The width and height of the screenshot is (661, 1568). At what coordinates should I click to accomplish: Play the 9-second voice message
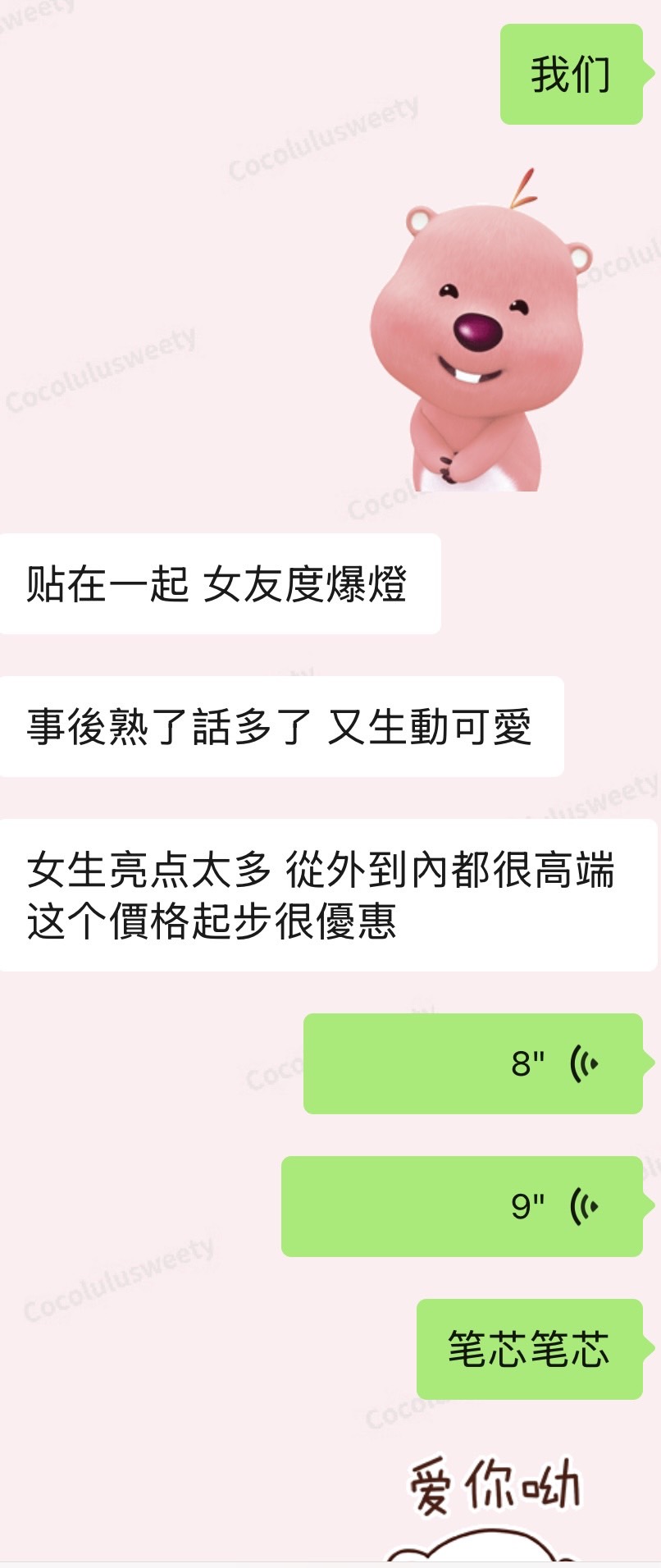coord(462,1206)
